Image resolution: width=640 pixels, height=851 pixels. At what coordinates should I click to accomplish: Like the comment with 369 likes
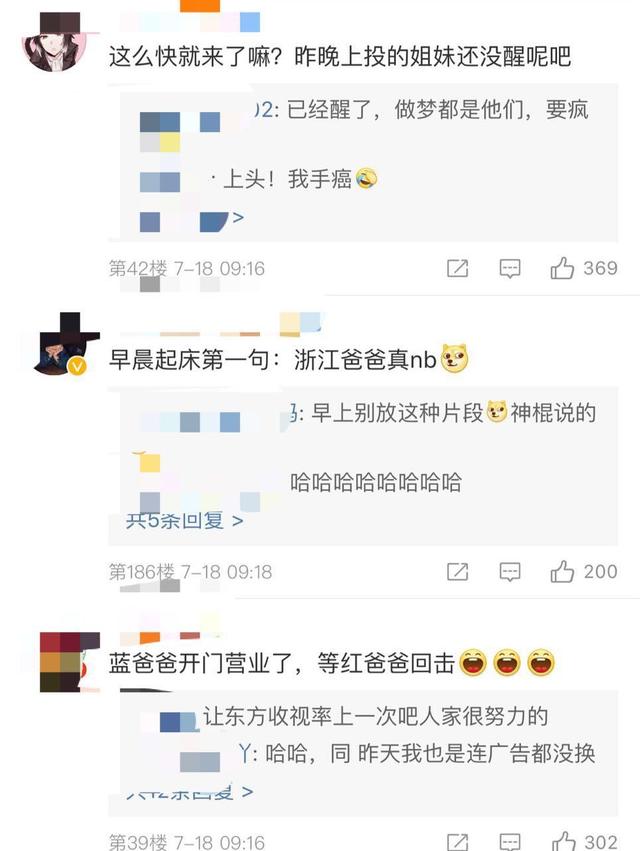click(562, 268)
